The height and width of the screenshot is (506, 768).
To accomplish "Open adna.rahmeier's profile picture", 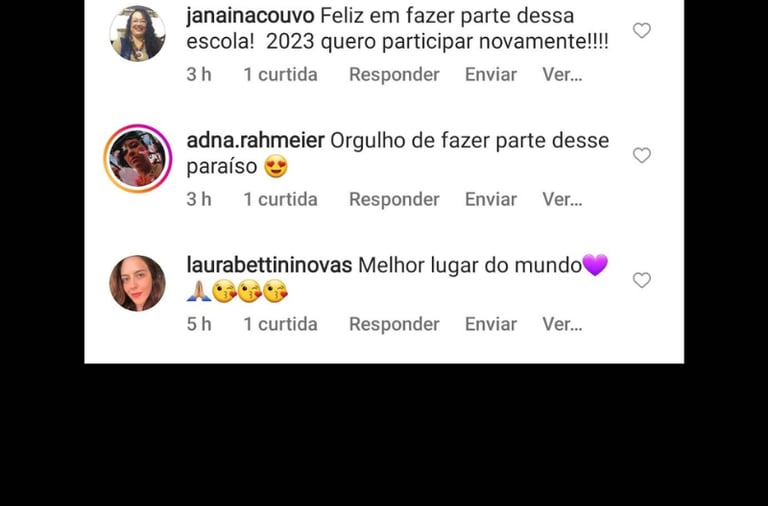I will [x=137, y=158].
